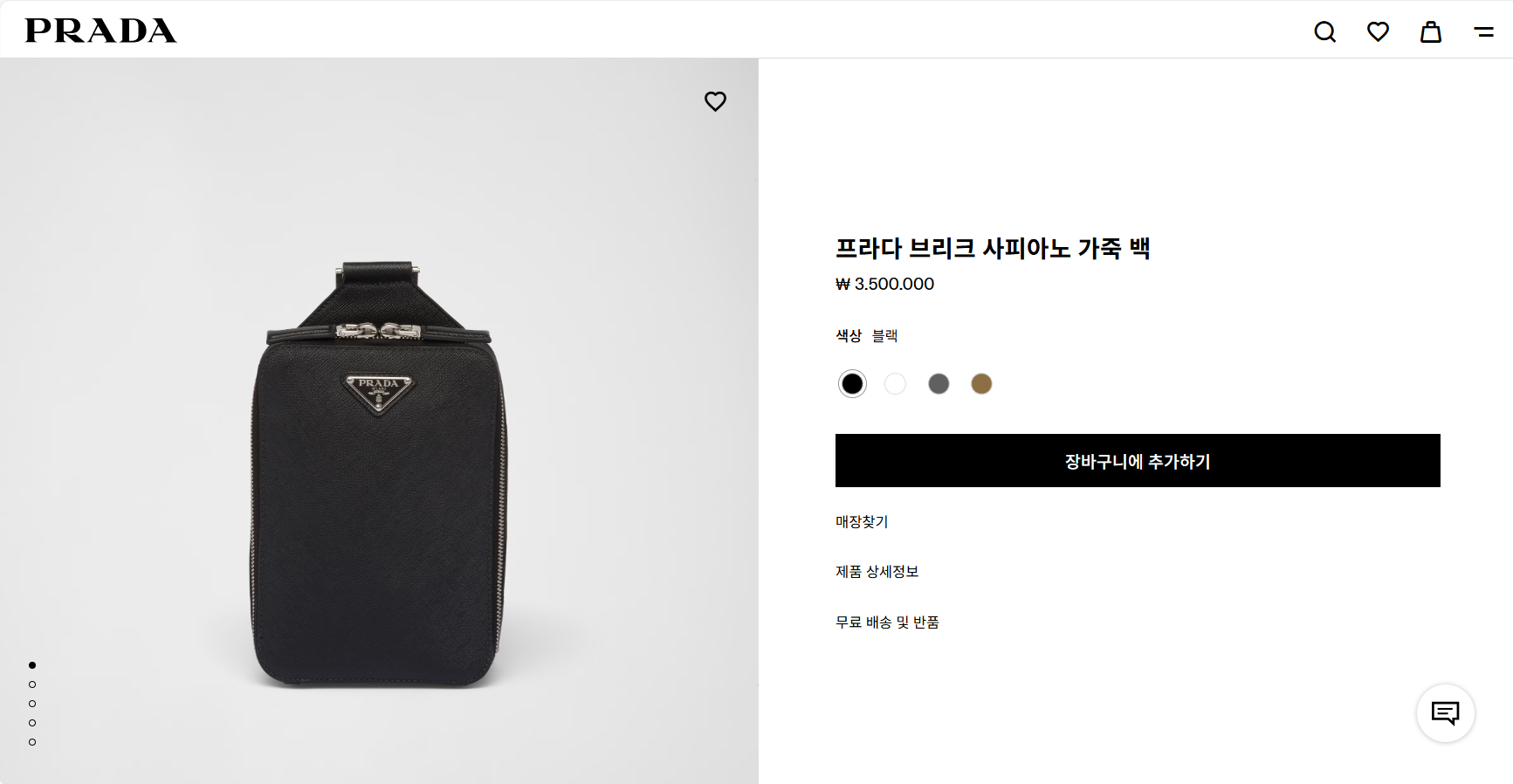Expand 무료 배송 및 반품 info

click(x=887, y=622)
